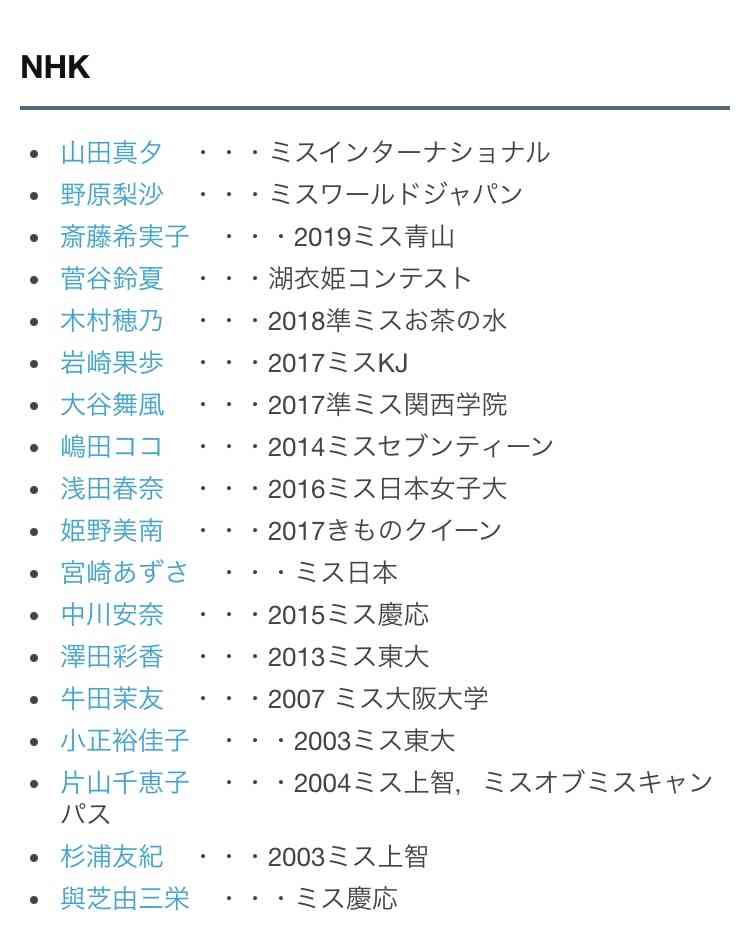Screen dimensions: 750x949
Task: Open the 大谷舞風 link
Action: pos(111,405)
